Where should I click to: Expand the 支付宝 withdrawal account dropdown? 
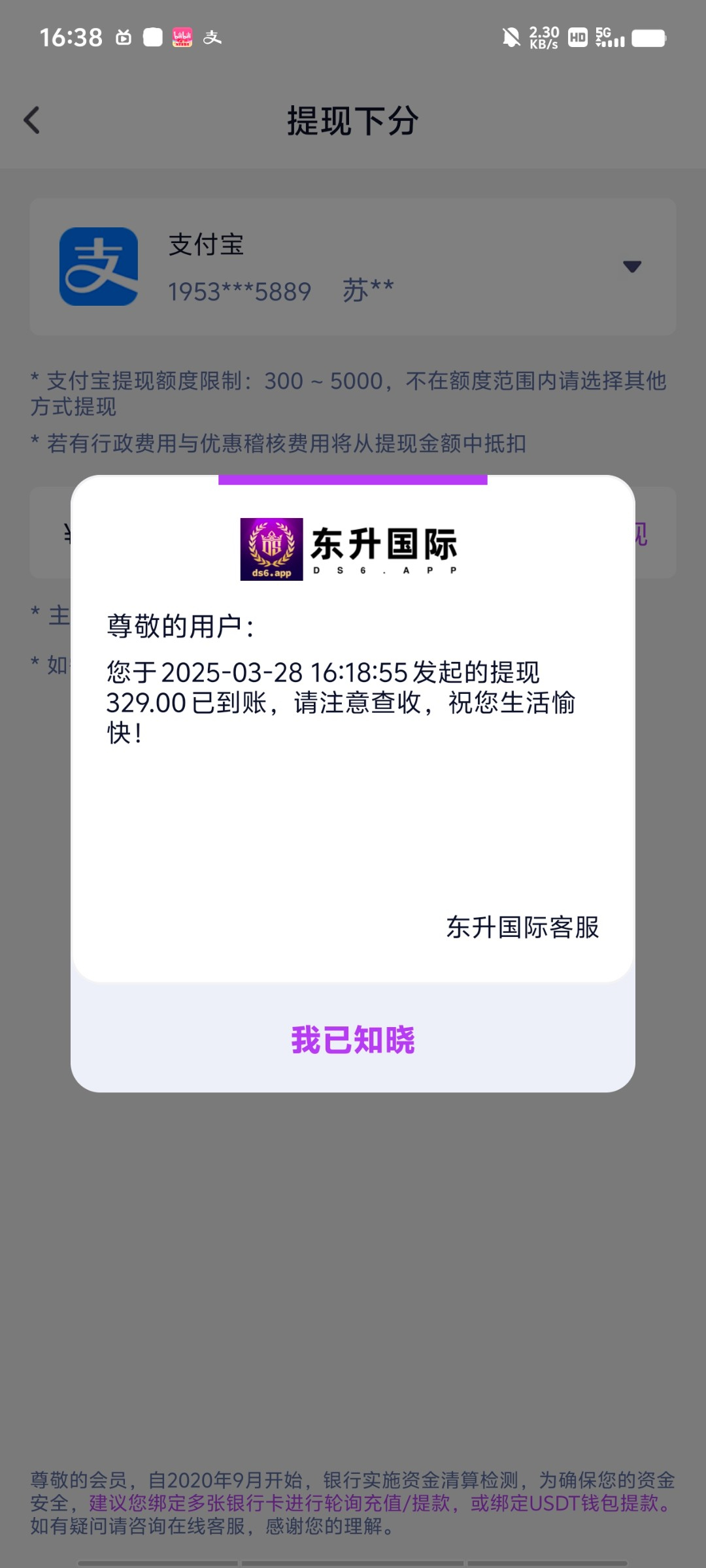coord(631,267)
